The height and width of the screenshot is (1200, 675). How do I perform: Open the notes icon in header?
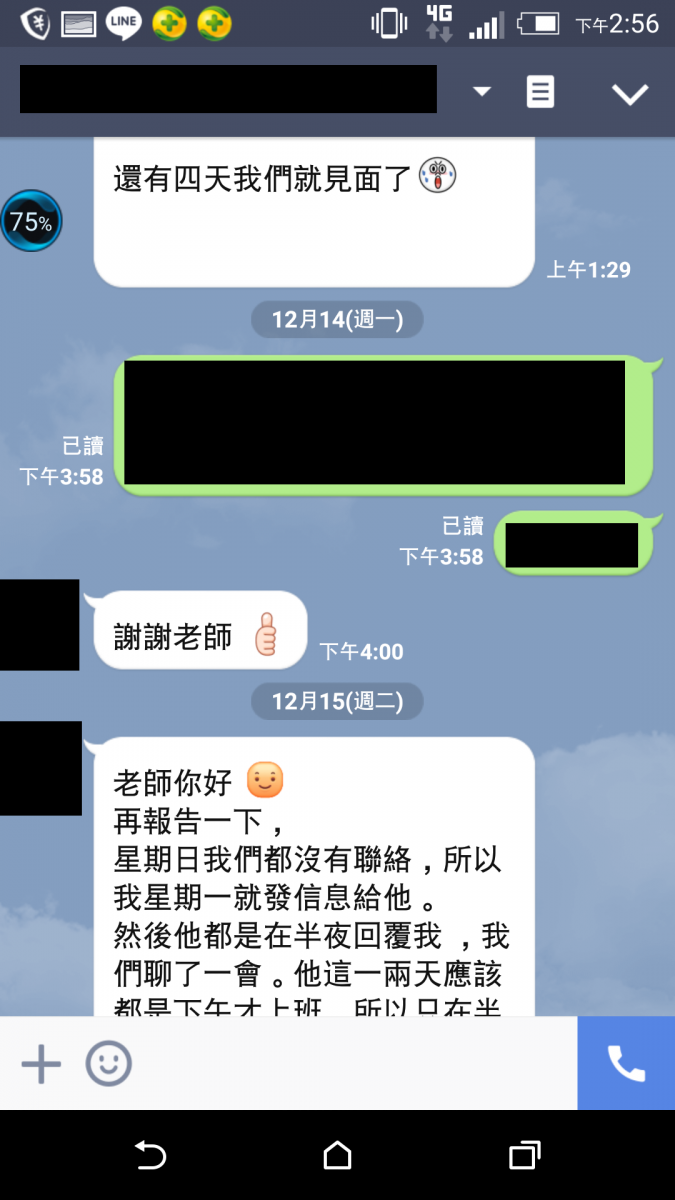pyautogui.click(x=540, y=92)
